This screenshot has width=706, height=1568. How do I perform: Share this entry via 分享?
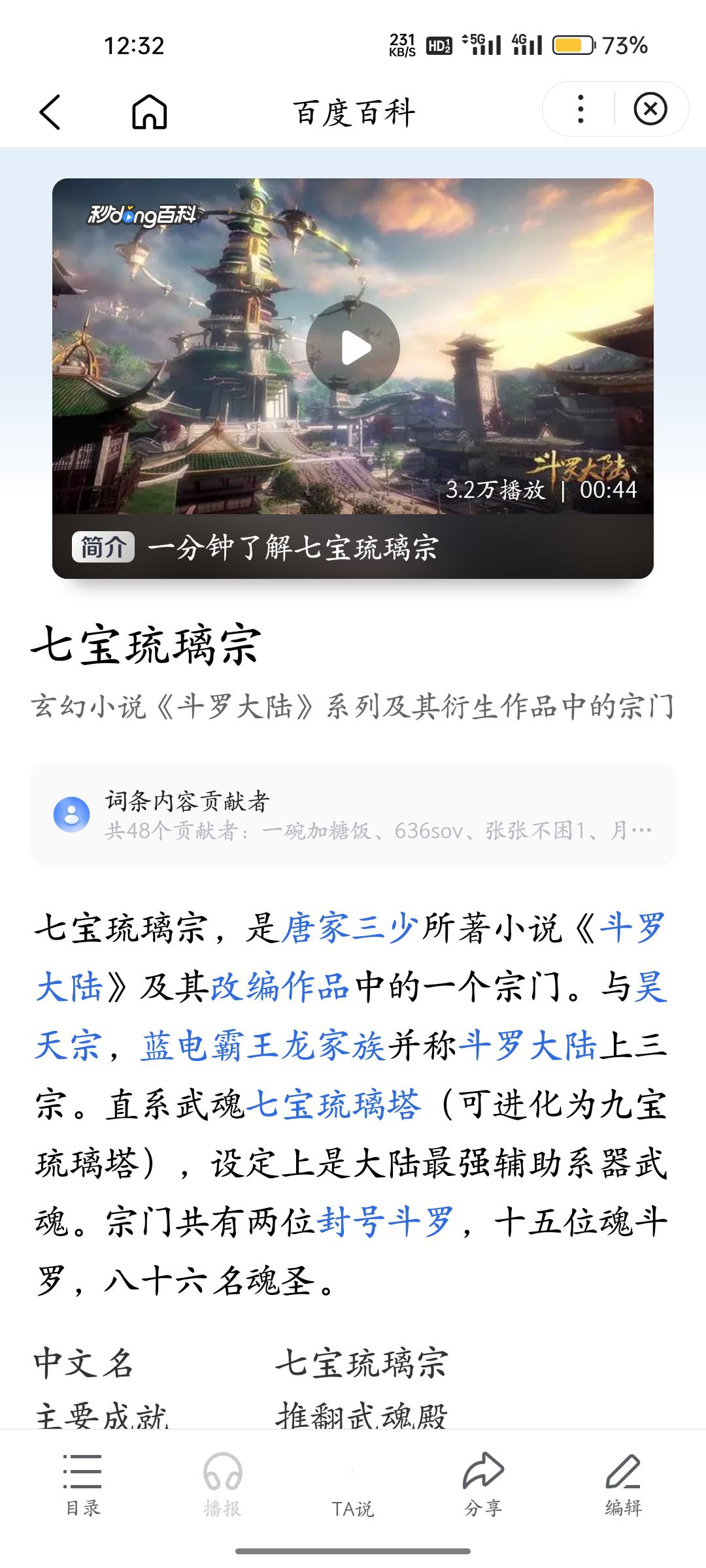(484, 1482)
